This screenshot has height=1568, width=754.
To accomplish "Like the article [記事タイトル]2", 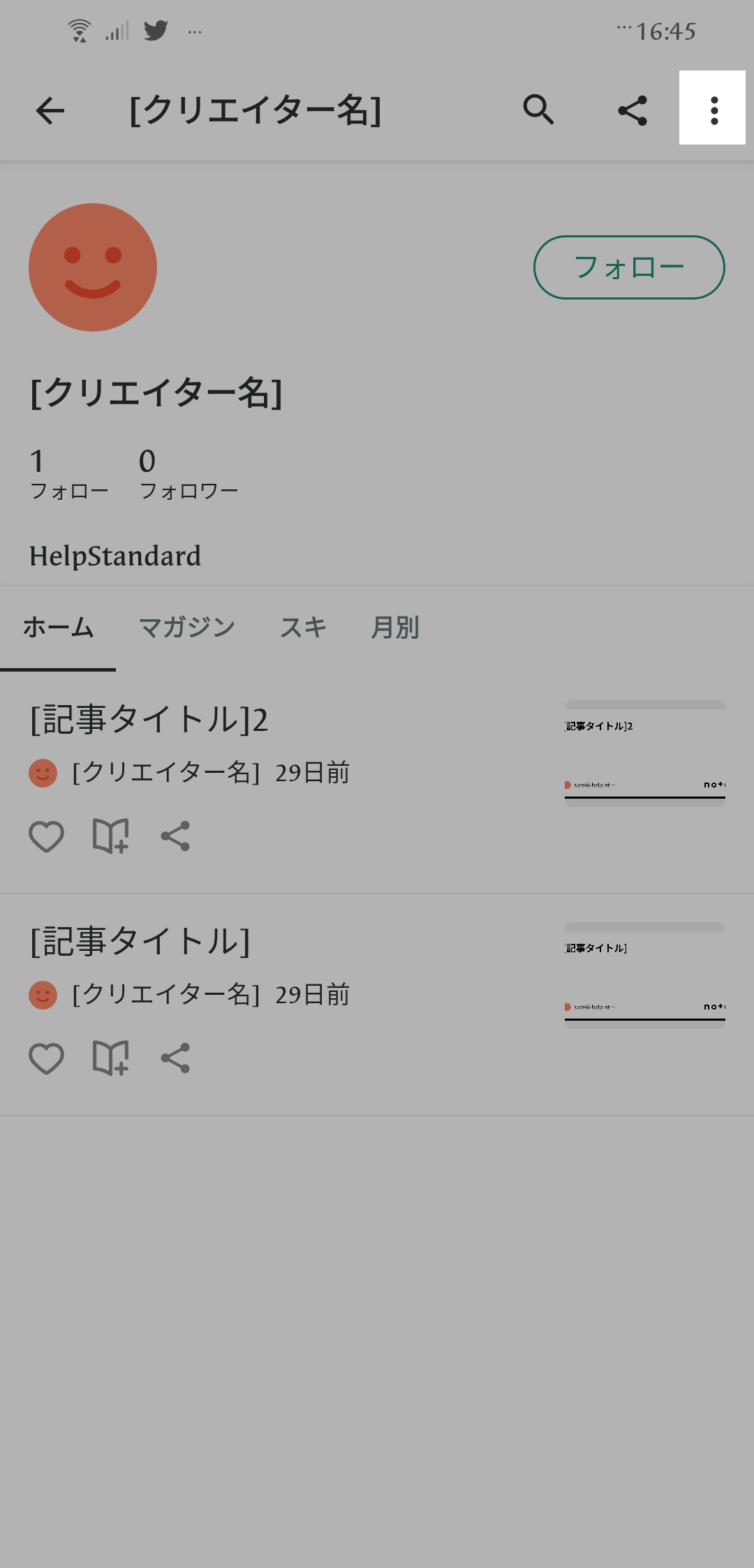I will pyautogui.click(x=46, y=836).
